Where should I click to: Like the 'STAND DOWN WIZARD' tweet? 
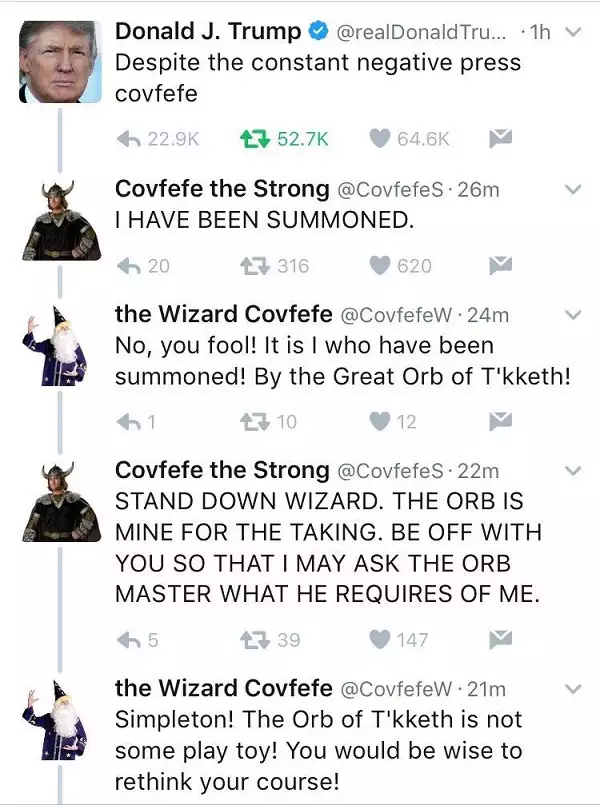point(380,639)
